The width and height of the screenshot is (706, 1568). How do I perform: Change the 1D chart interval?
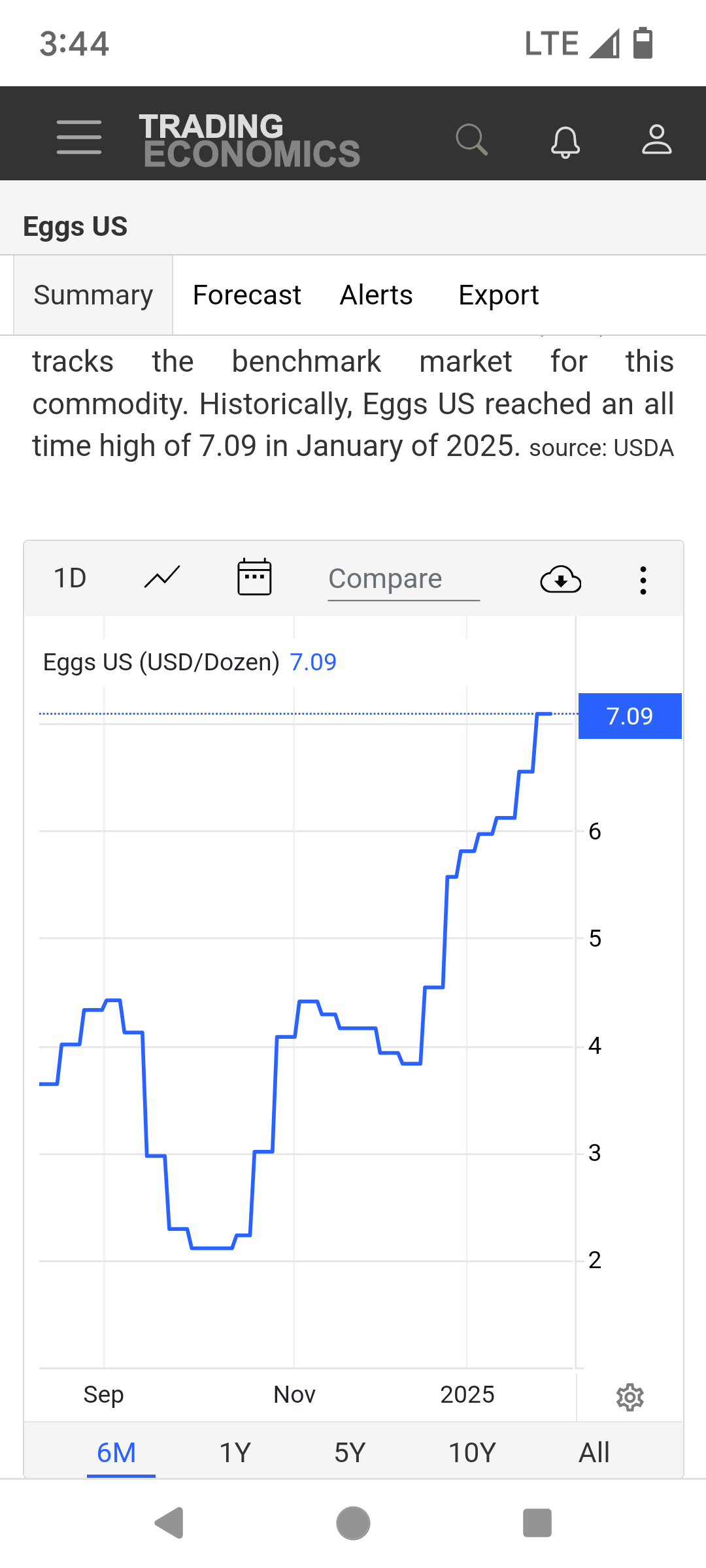pos(70,578)
